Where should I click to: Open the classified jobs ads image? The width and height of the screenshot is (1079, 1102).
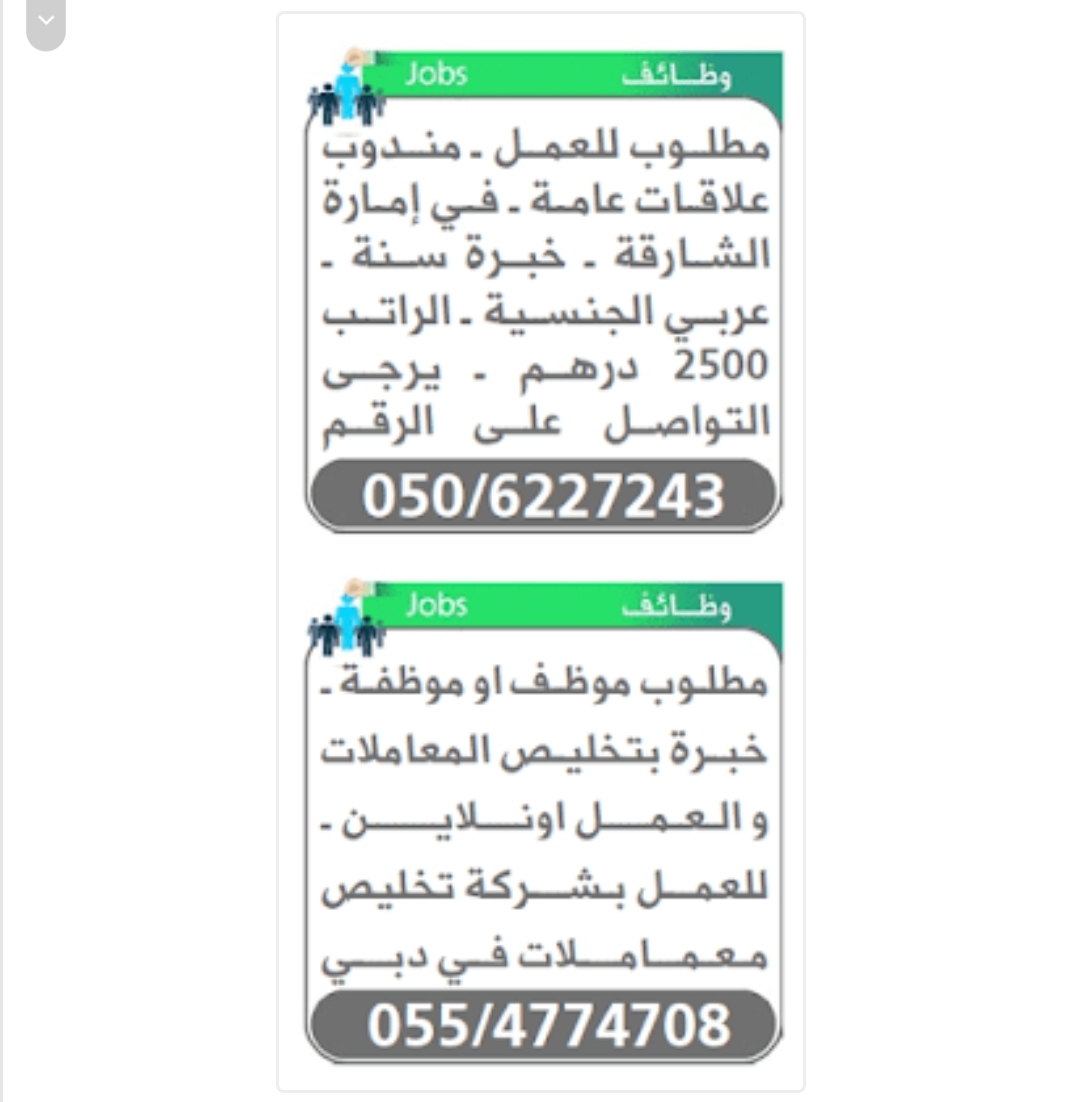click(541, 552)
